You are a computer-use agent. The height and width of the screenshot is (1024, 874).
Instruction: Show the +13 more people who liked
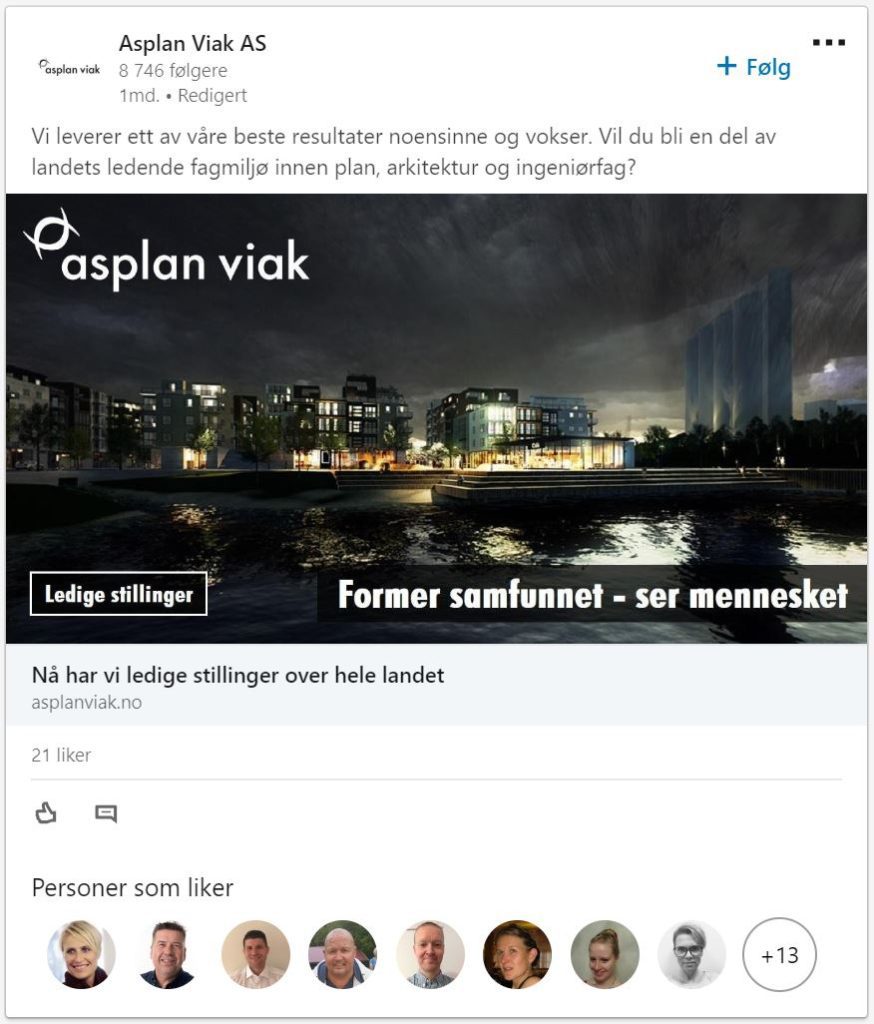[779, 955]
